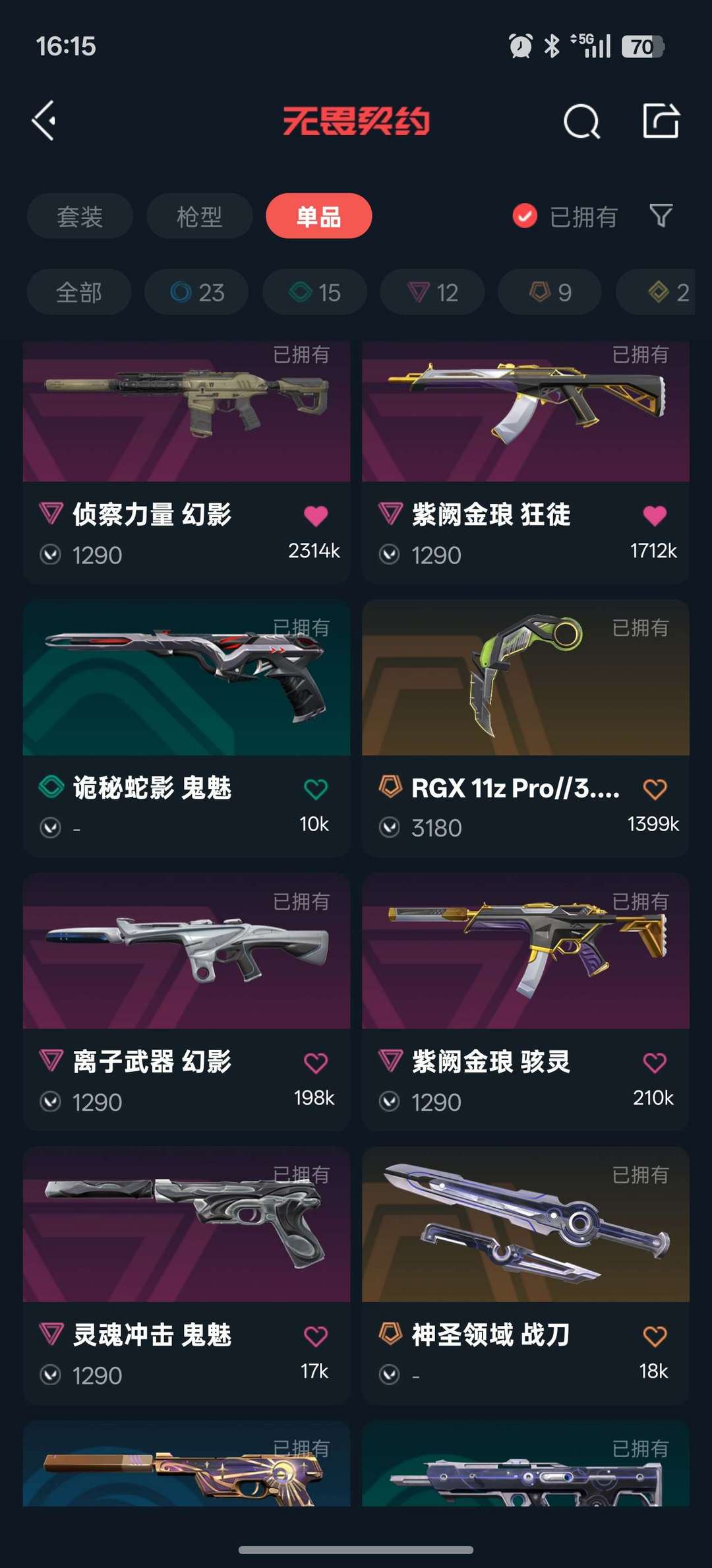The image size is (712, 1568).
Task: Open the funnel filter options
Action: [661, 216]
